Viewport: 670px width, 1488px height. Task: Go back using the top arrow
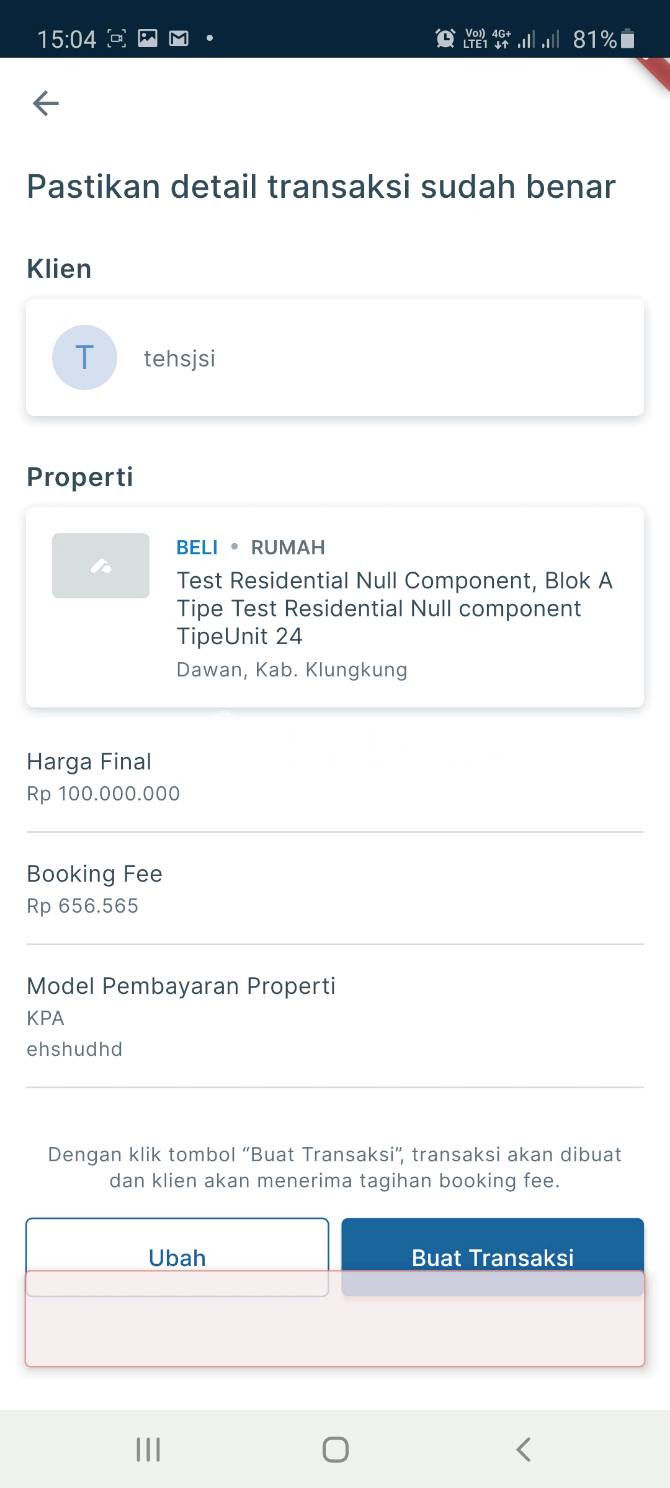(x=46, y=103)
